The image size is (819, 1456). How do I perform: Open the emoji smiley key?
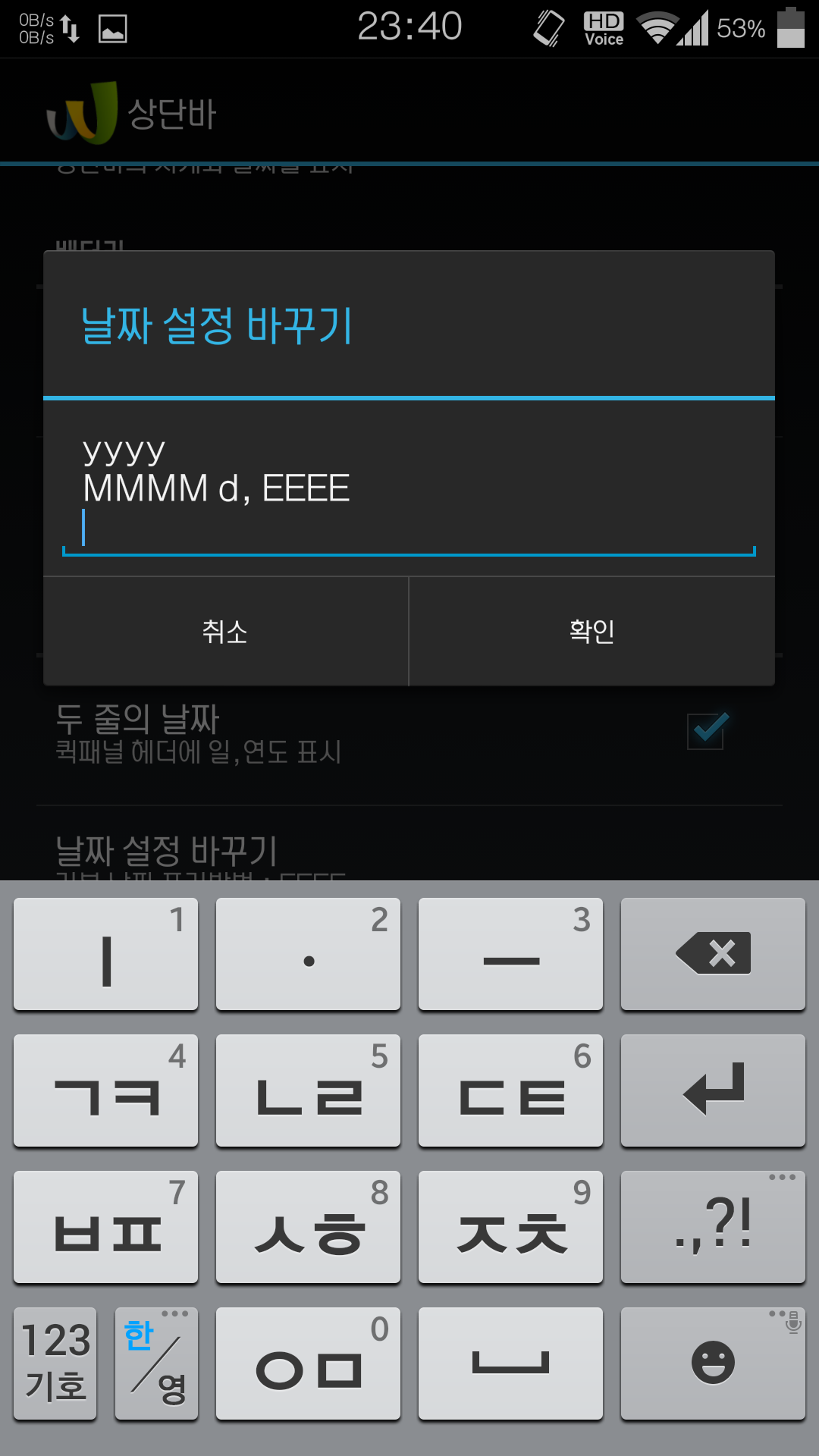click(x=713, y=1363)
